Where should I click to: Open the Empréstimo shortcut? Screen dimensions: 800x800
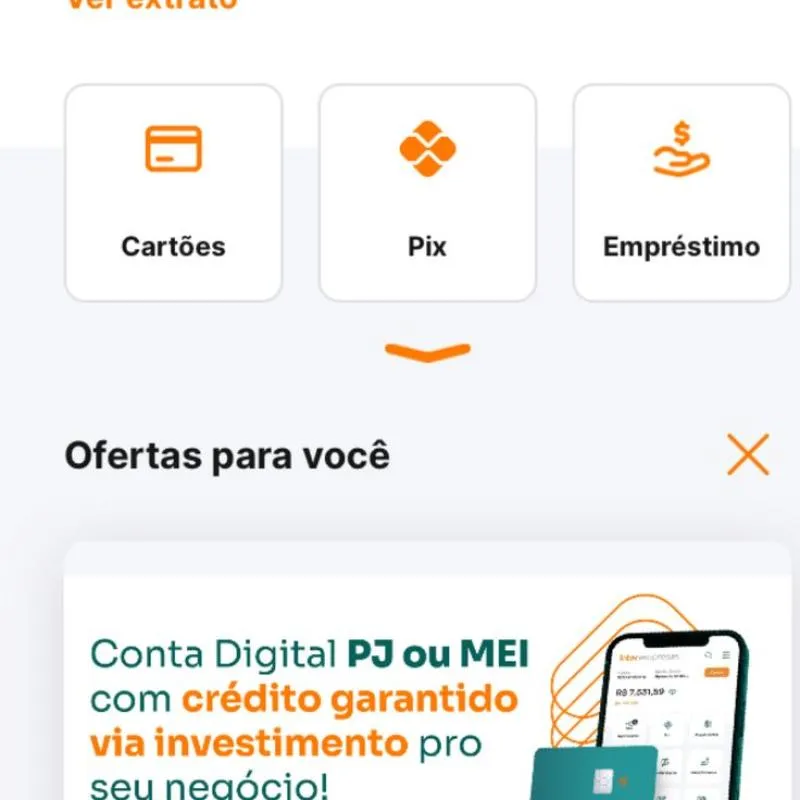681,193
